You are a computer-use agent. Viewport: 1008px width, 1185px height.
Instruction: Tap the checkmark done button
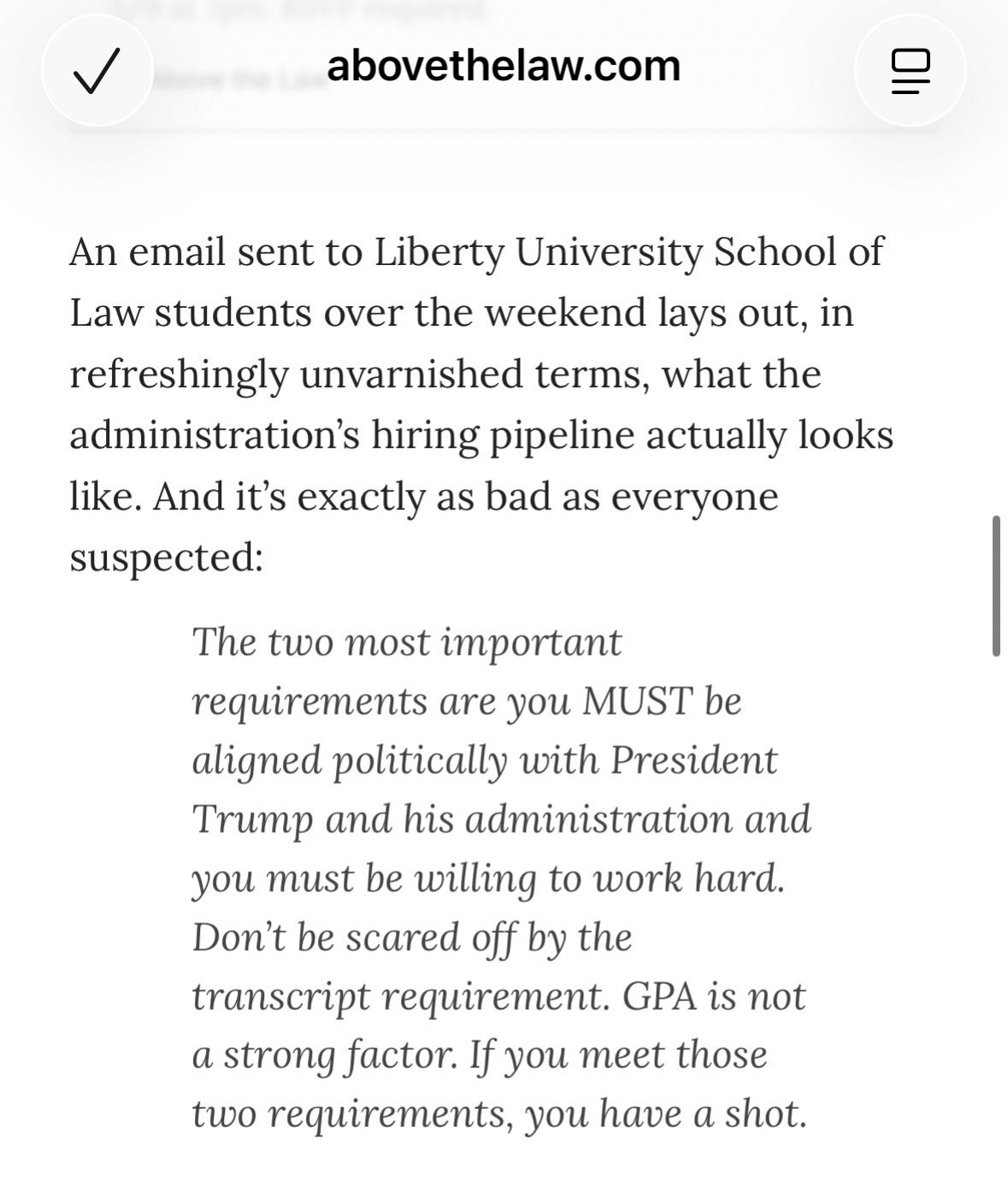97,71
